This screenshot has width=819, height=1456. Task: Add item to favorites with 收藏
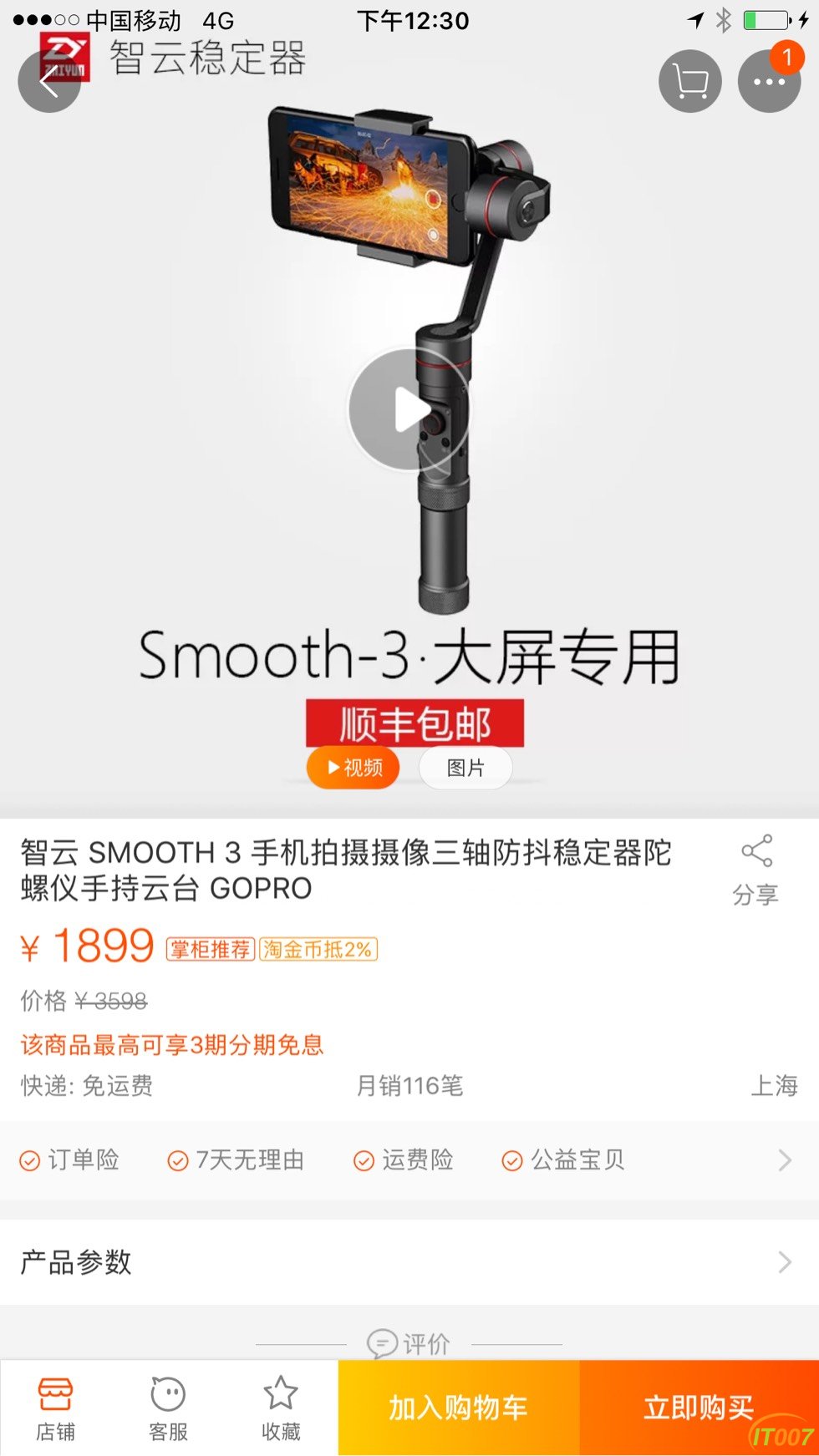click(281, 1408)
